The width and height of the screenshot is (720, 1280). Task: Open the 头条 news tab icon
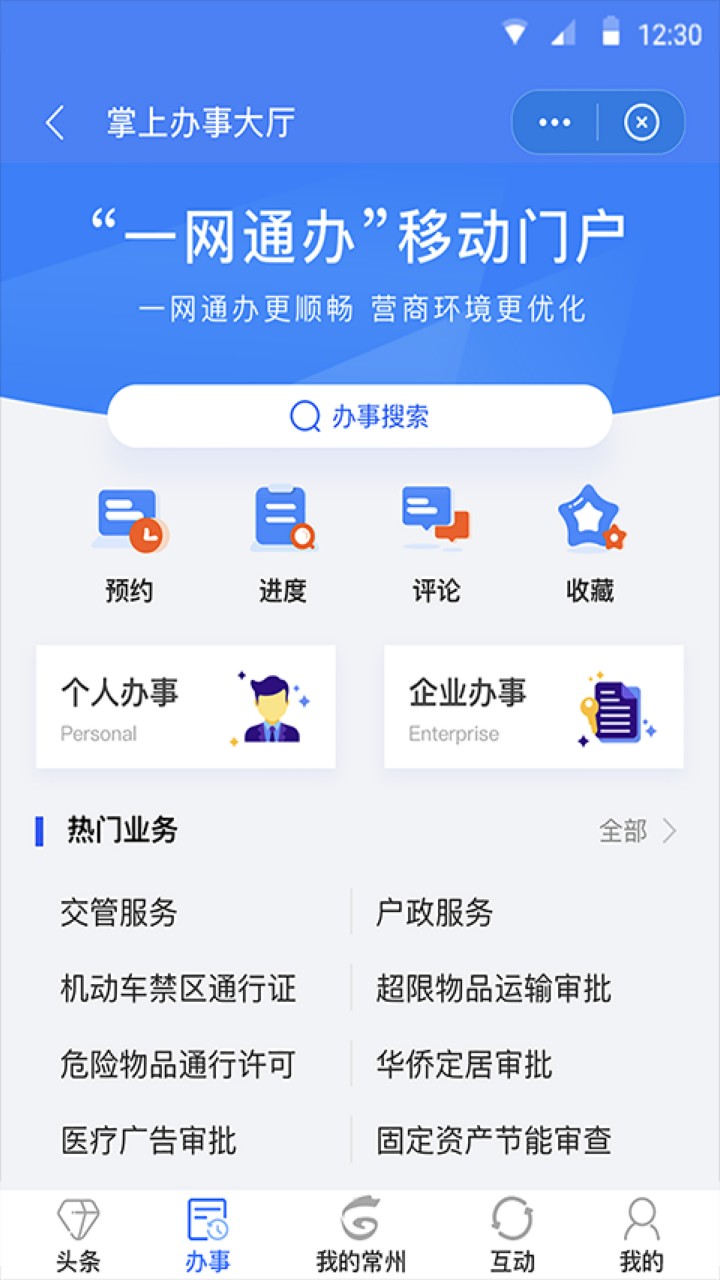point(77,1220)
